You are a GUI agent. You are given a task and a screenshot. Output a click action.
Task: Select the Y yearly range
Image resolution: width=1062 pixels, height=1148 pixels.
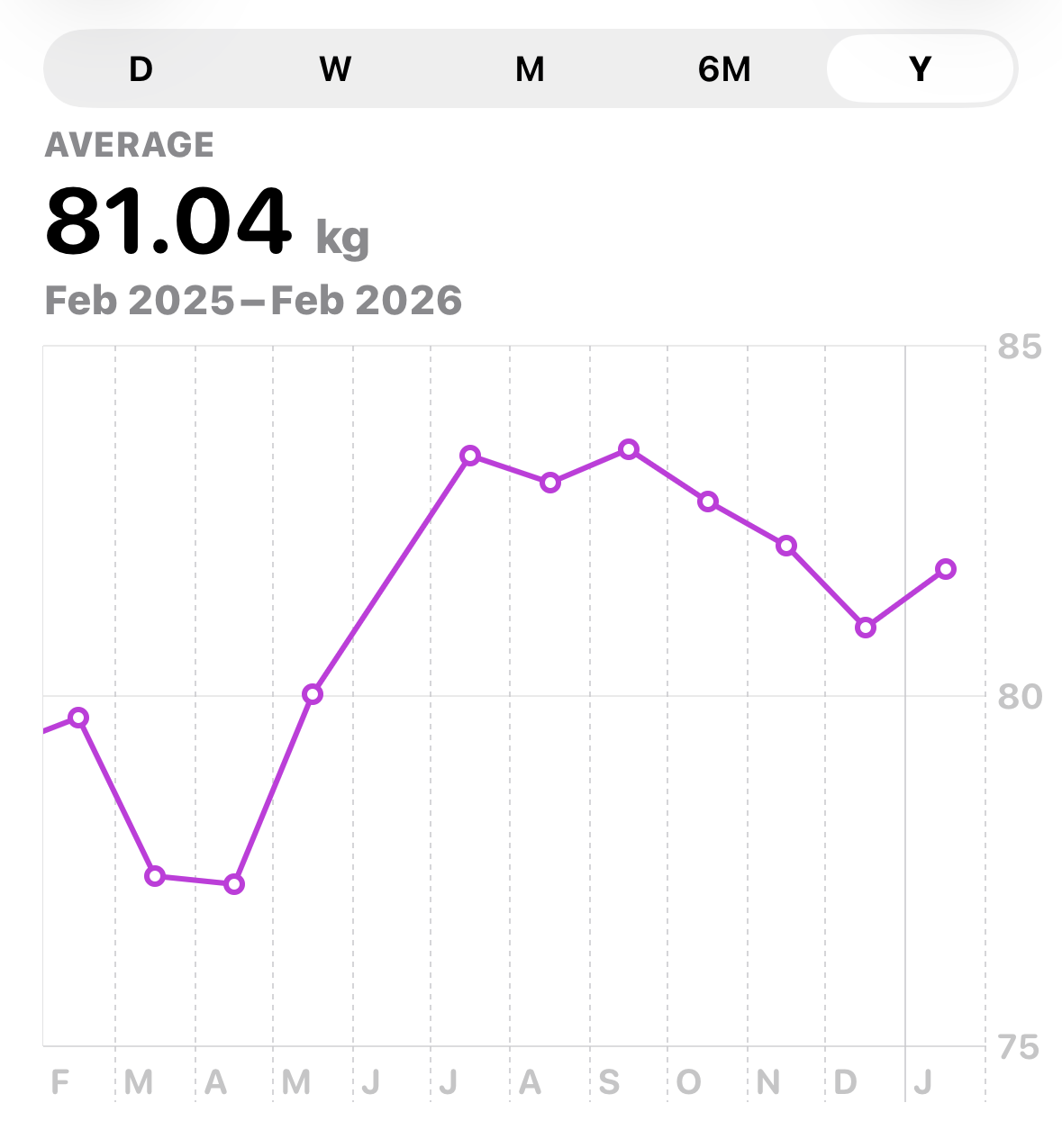(920, 69)
